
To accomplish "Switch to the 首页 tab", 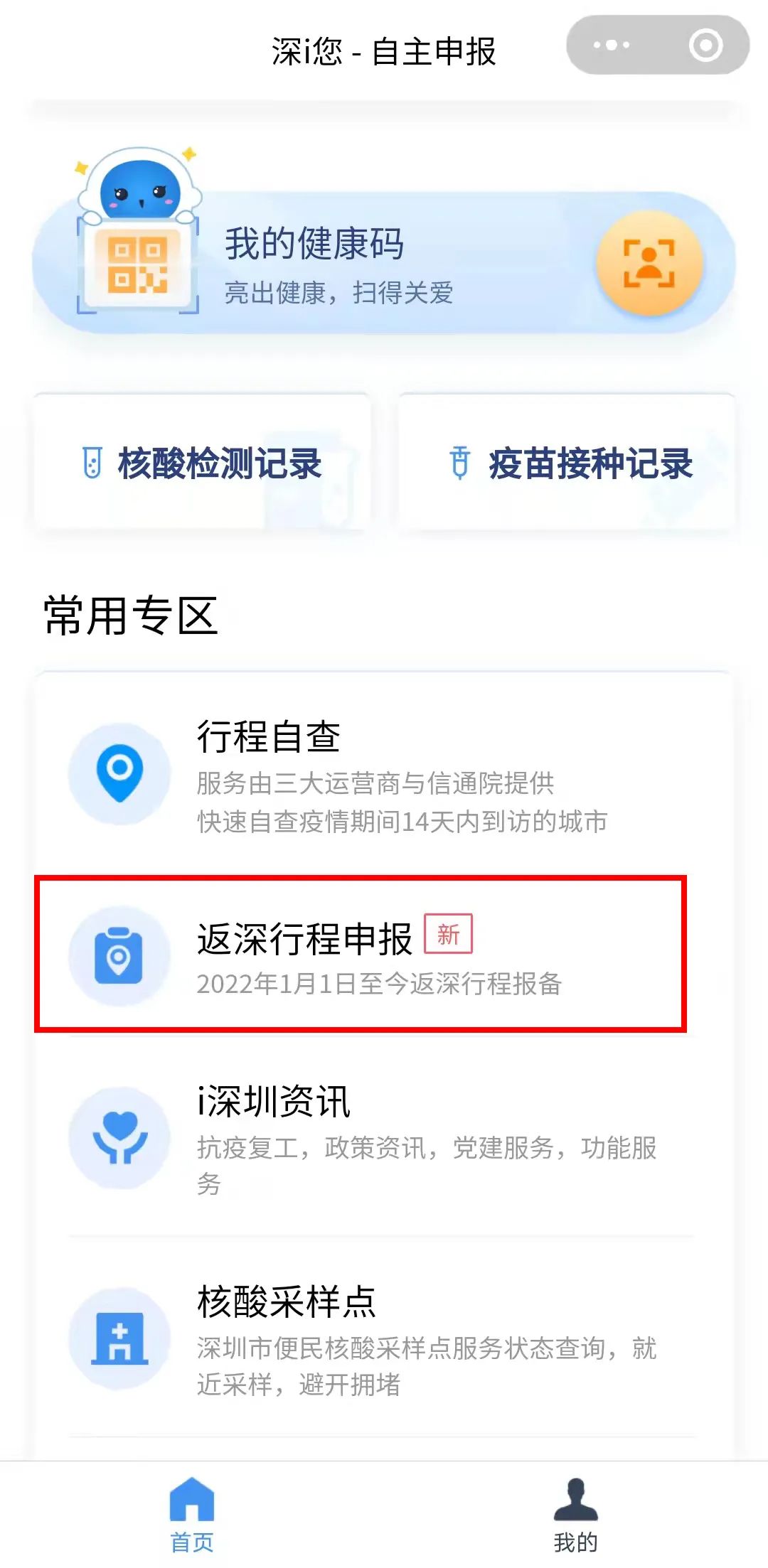I will (x=192, y=1515).
